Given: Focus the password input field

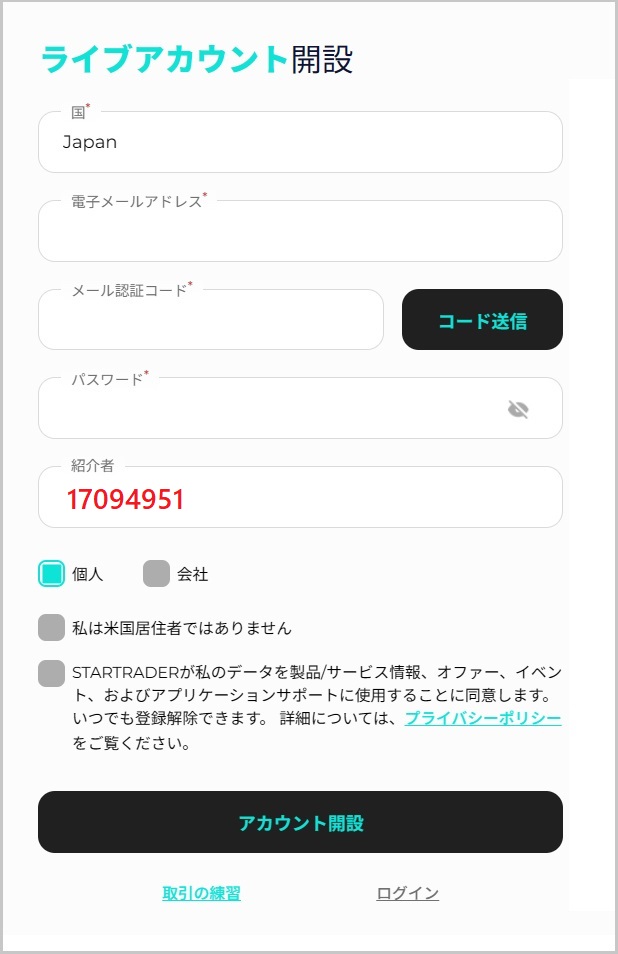Looking at the screenshot, I should pyautogui.click(x=270, y=409).
